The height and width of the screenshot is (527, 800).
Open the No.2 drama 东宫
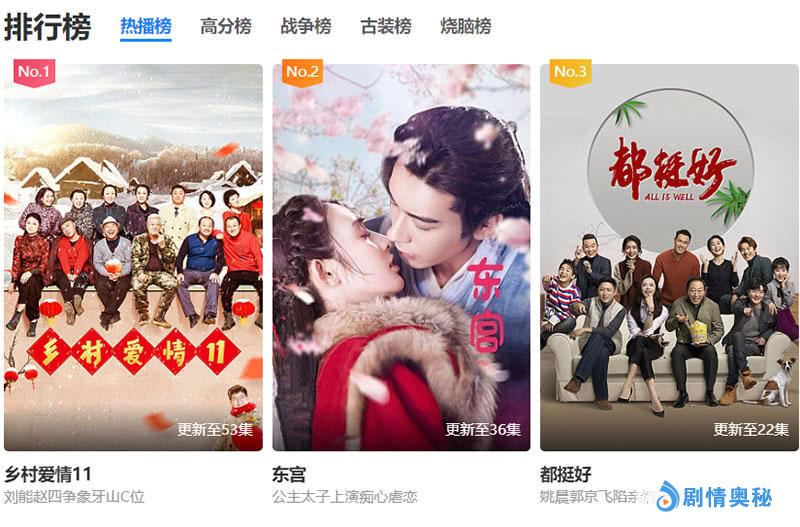click(x=401, y=257)
